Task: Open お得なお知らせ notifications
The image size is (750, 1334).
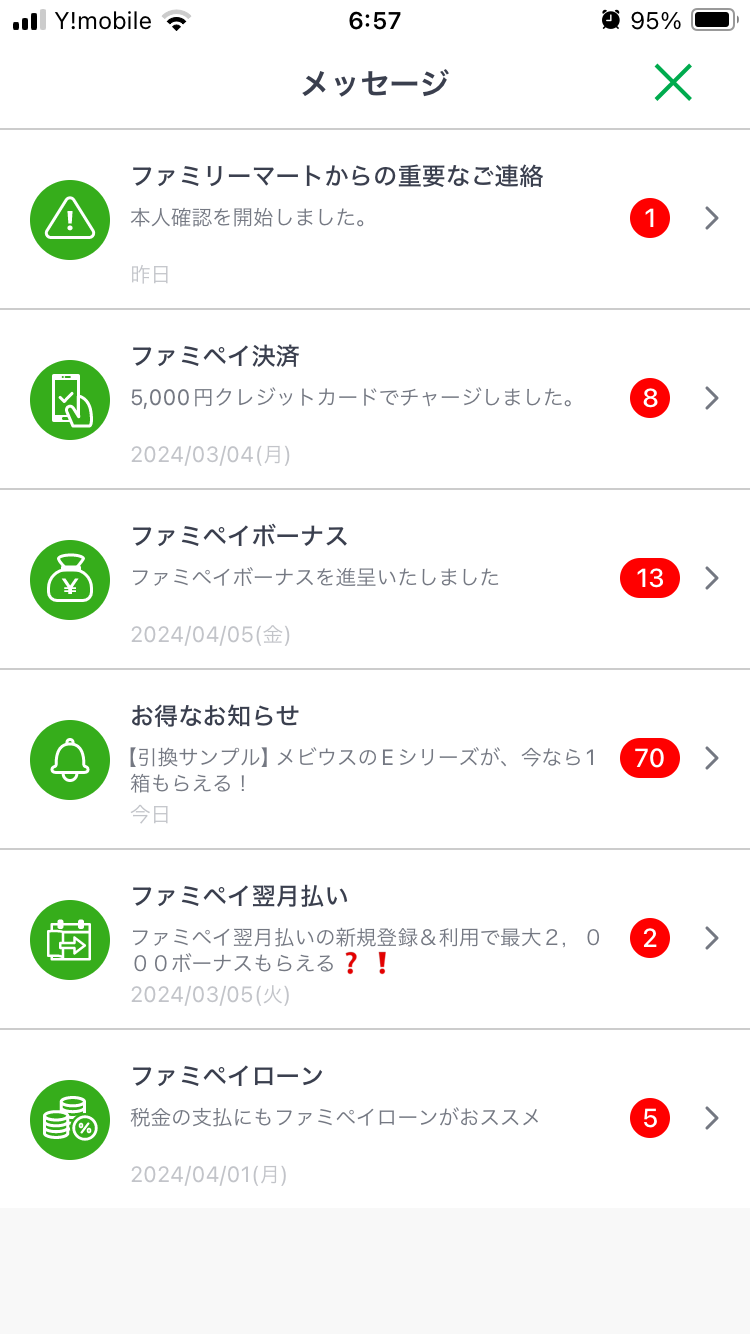Action: (375, 759)
